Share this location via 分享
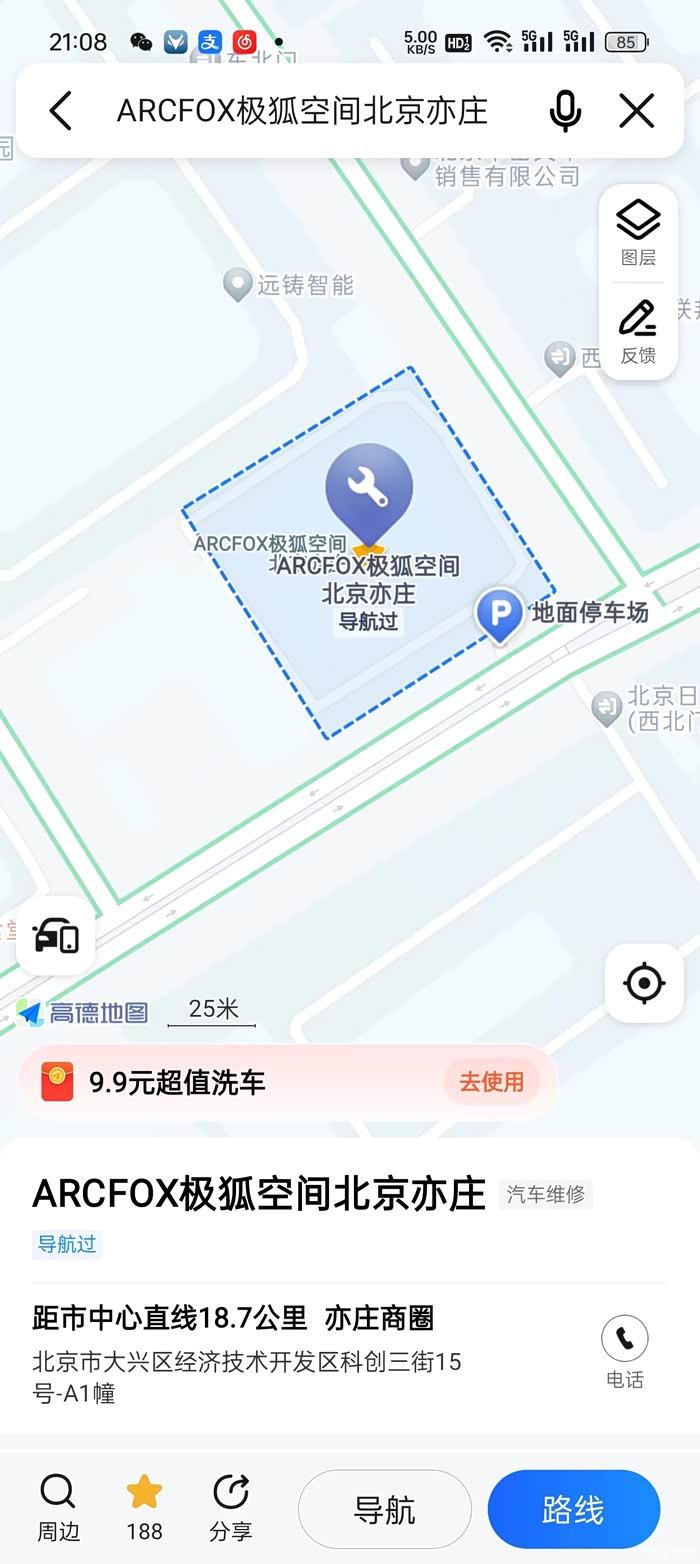This screenshot has width=700, height=1564. point(231,1508)
